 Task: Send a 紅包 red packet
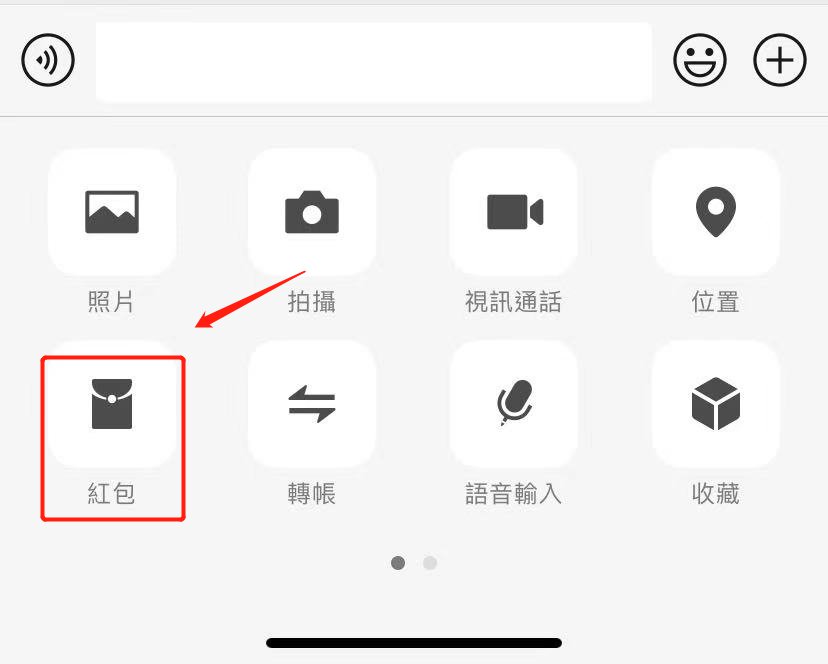click(112, 405)
